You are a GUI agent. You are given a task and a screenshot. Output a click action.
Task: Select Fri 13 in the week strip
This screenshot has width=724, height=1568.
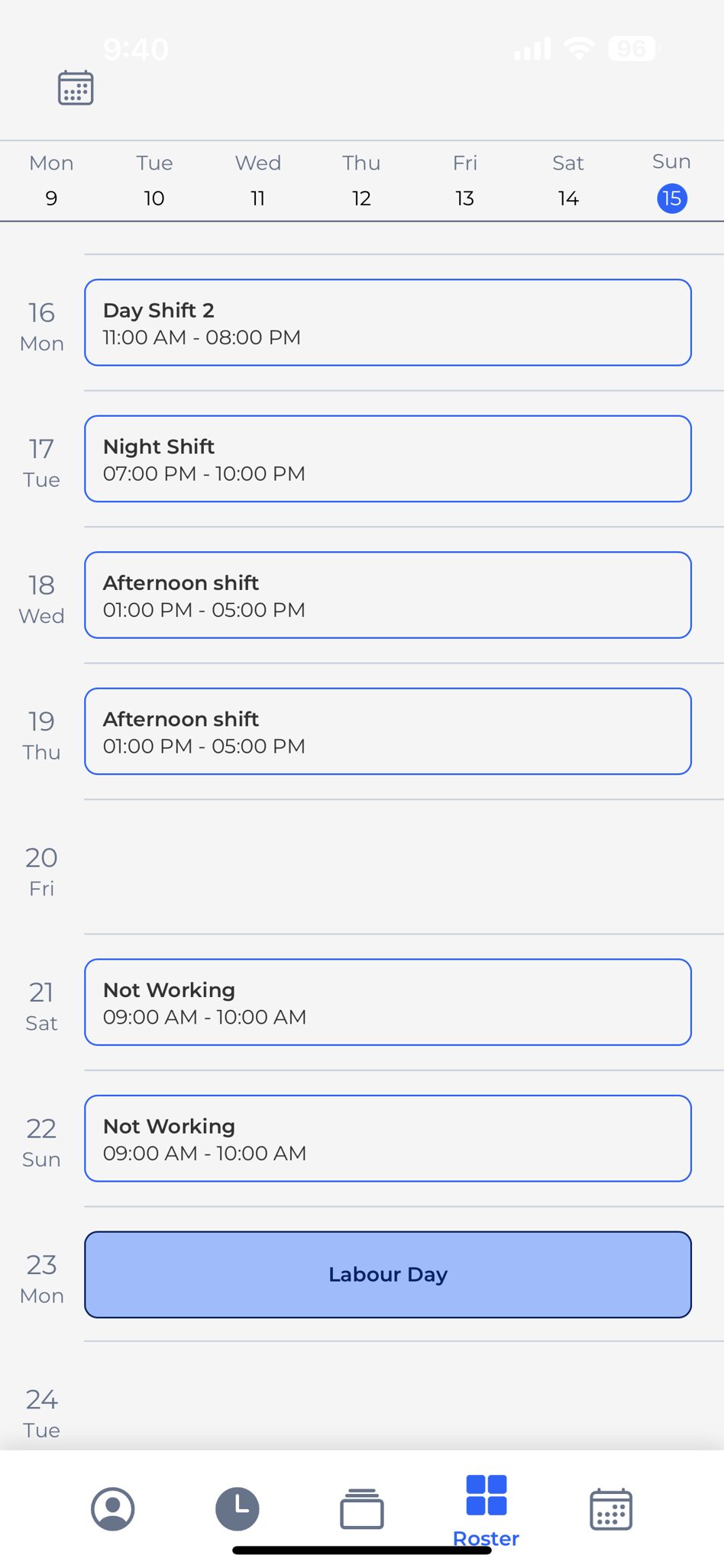coord(464,182)
